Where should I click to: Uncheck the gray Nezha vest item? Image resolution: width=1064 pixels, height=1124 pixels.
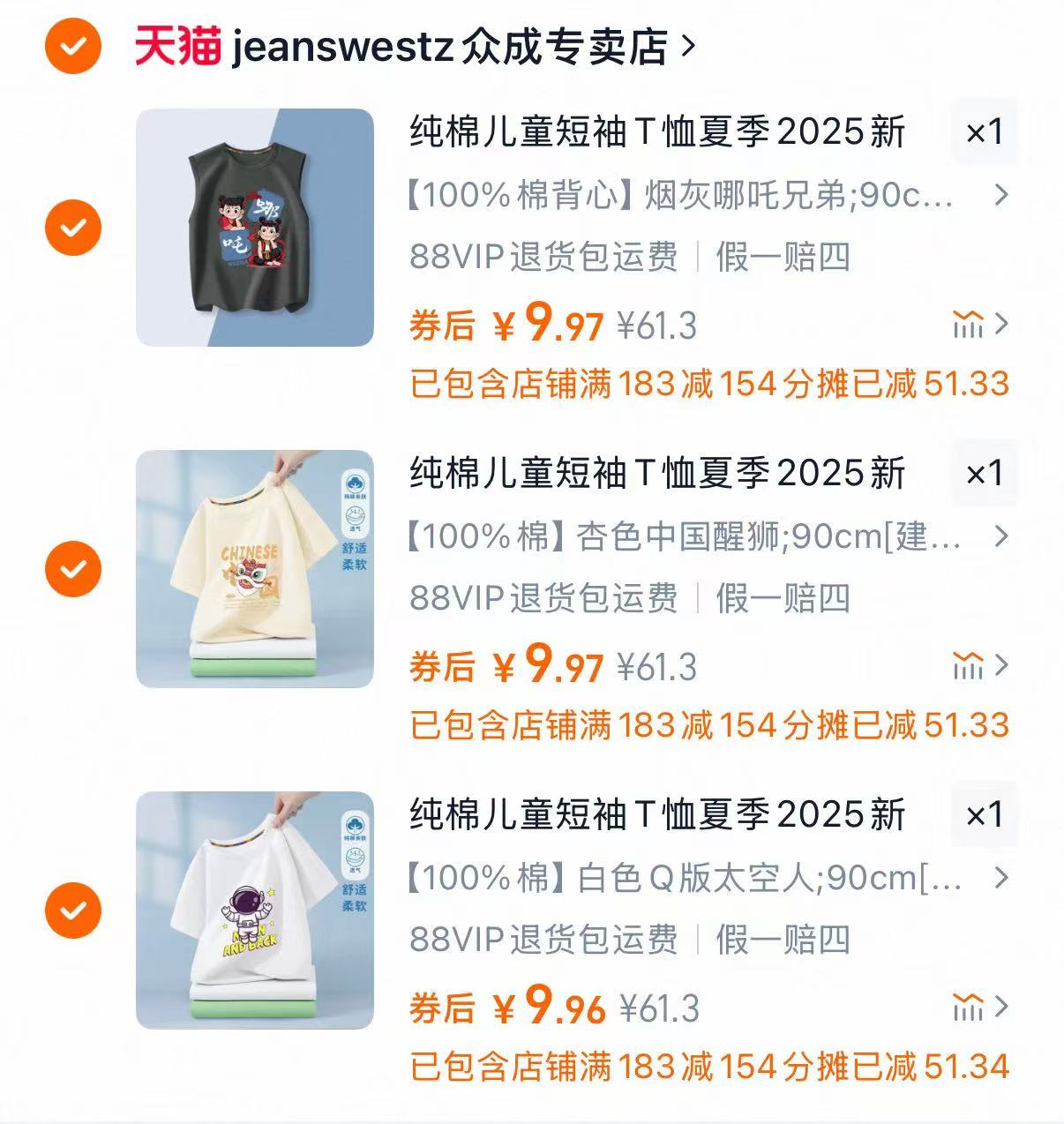tap(71, 226)
